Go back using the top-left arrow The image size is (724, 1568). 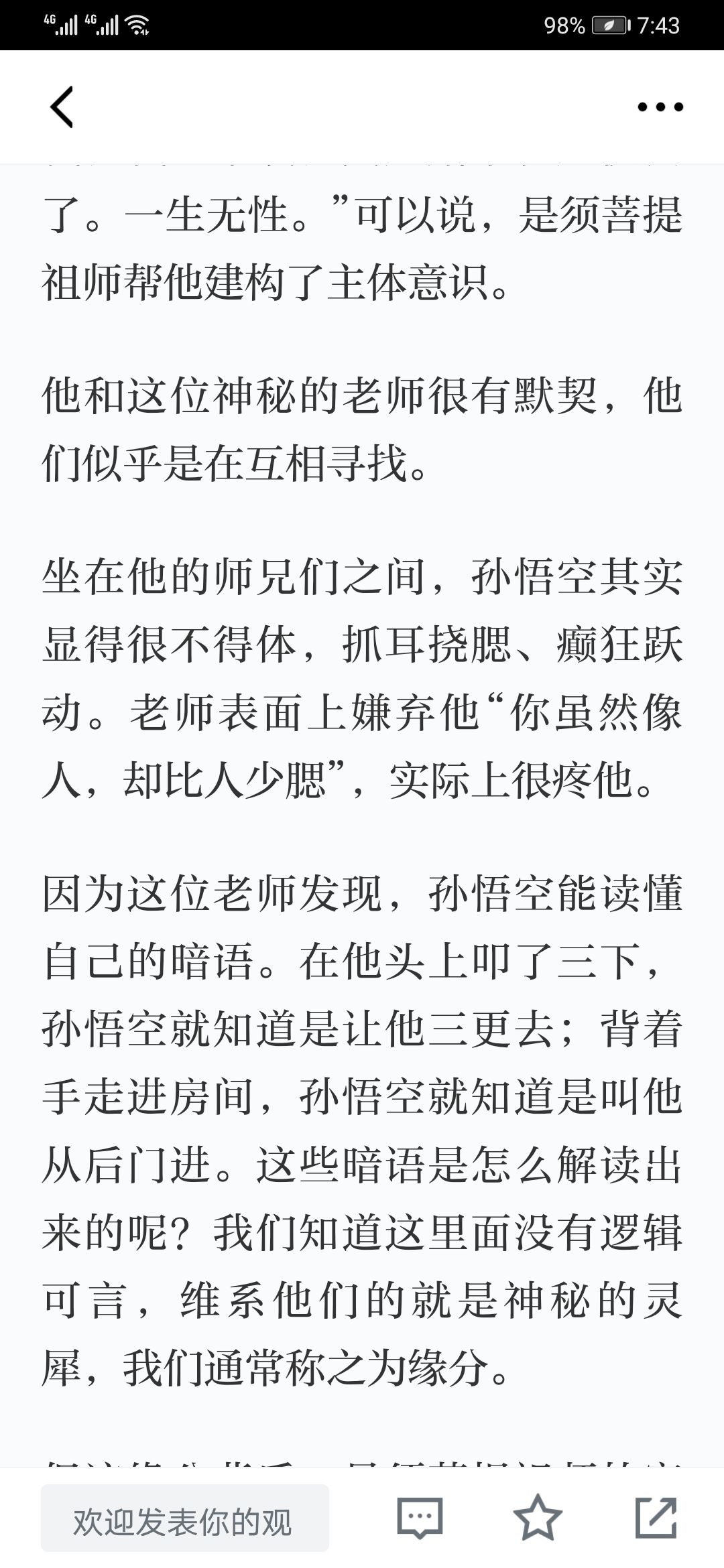point(62,107)
